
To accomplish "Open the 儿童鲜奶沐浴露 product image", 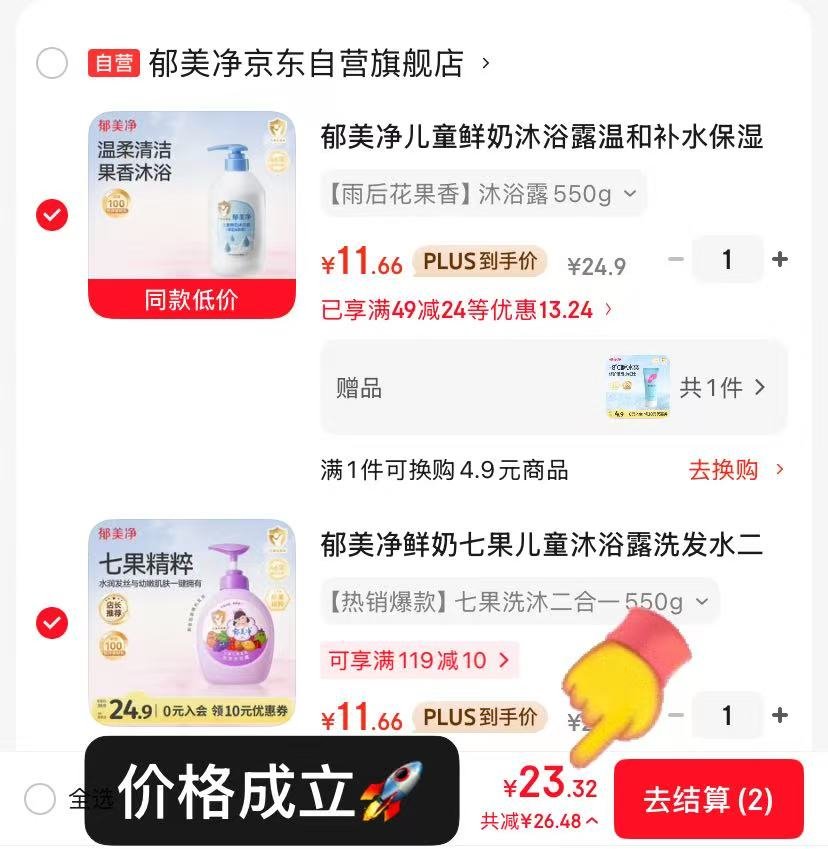I will click(192, 215).
